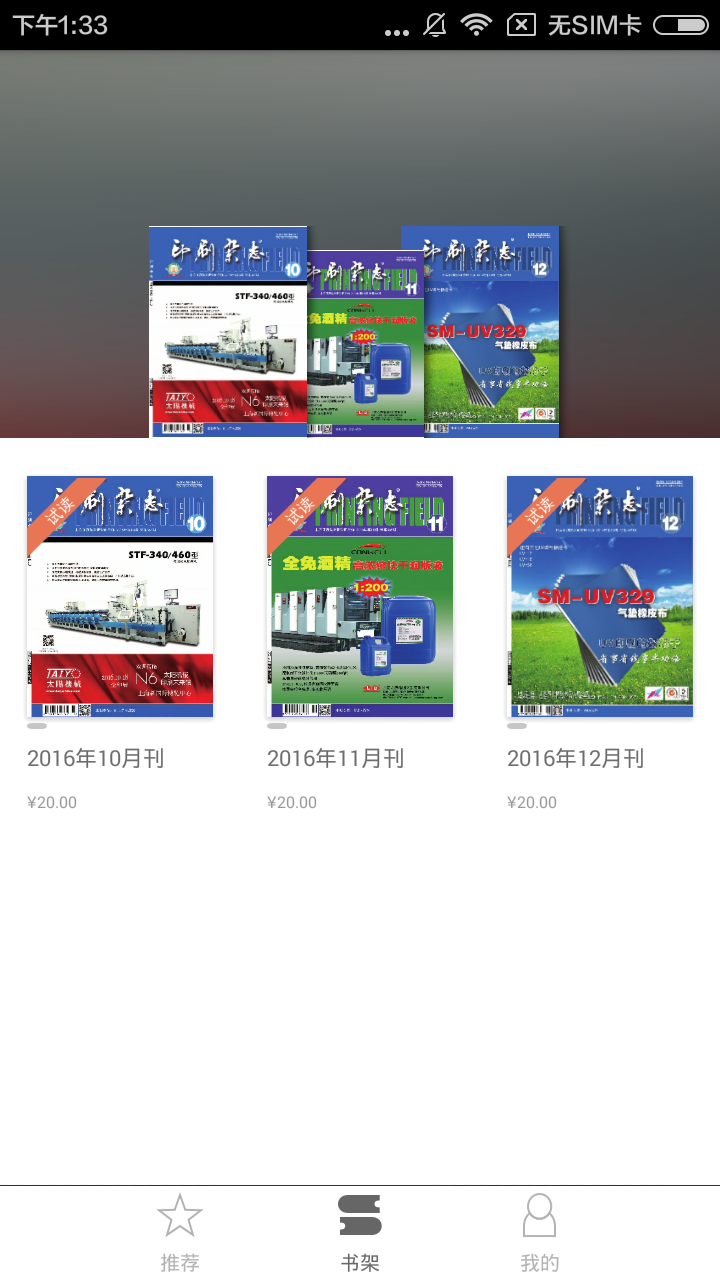This screenshot has width=720, height=1280.
Task: Click the muted notification bell icon
Action: [434, 23]
